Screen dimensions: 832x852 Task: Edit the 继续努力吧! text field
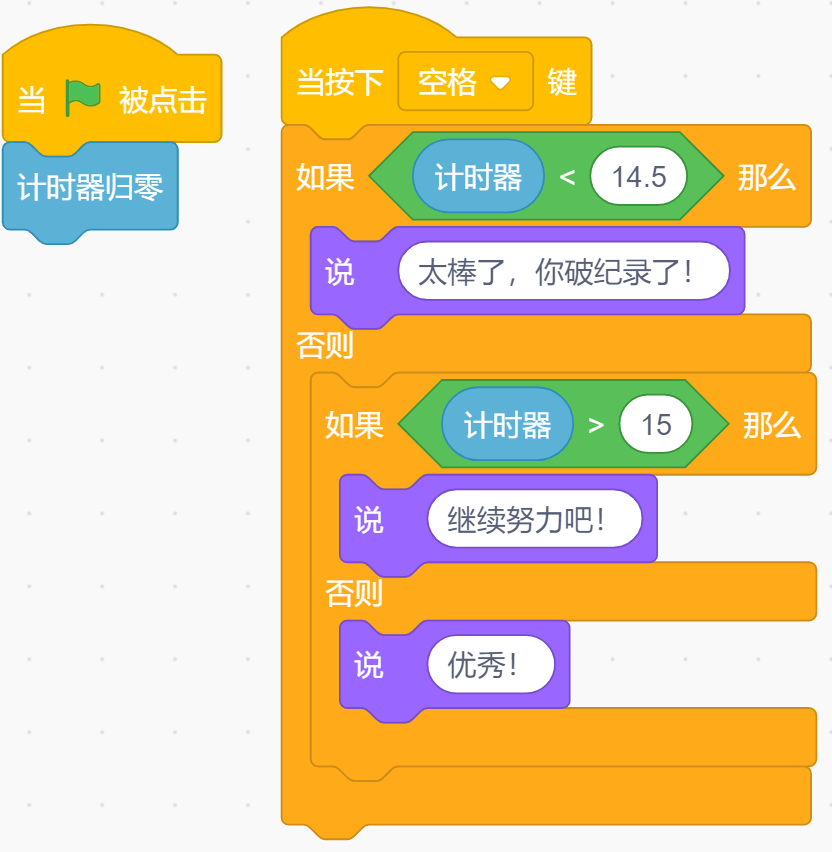pyautogui.click(x=535, y=519)
